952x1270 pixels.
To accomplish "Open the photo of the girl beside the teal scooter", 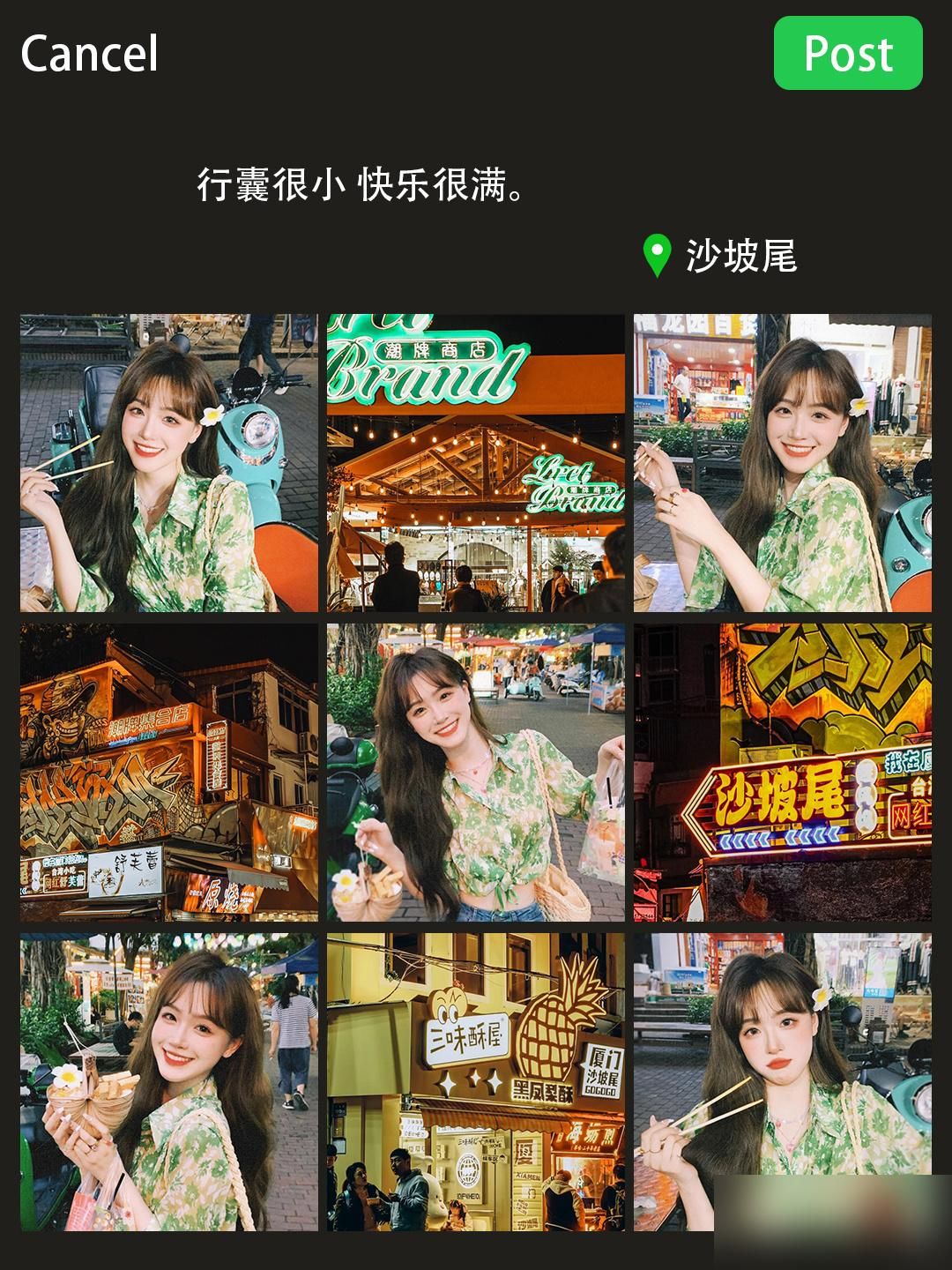I will point(169,463).
